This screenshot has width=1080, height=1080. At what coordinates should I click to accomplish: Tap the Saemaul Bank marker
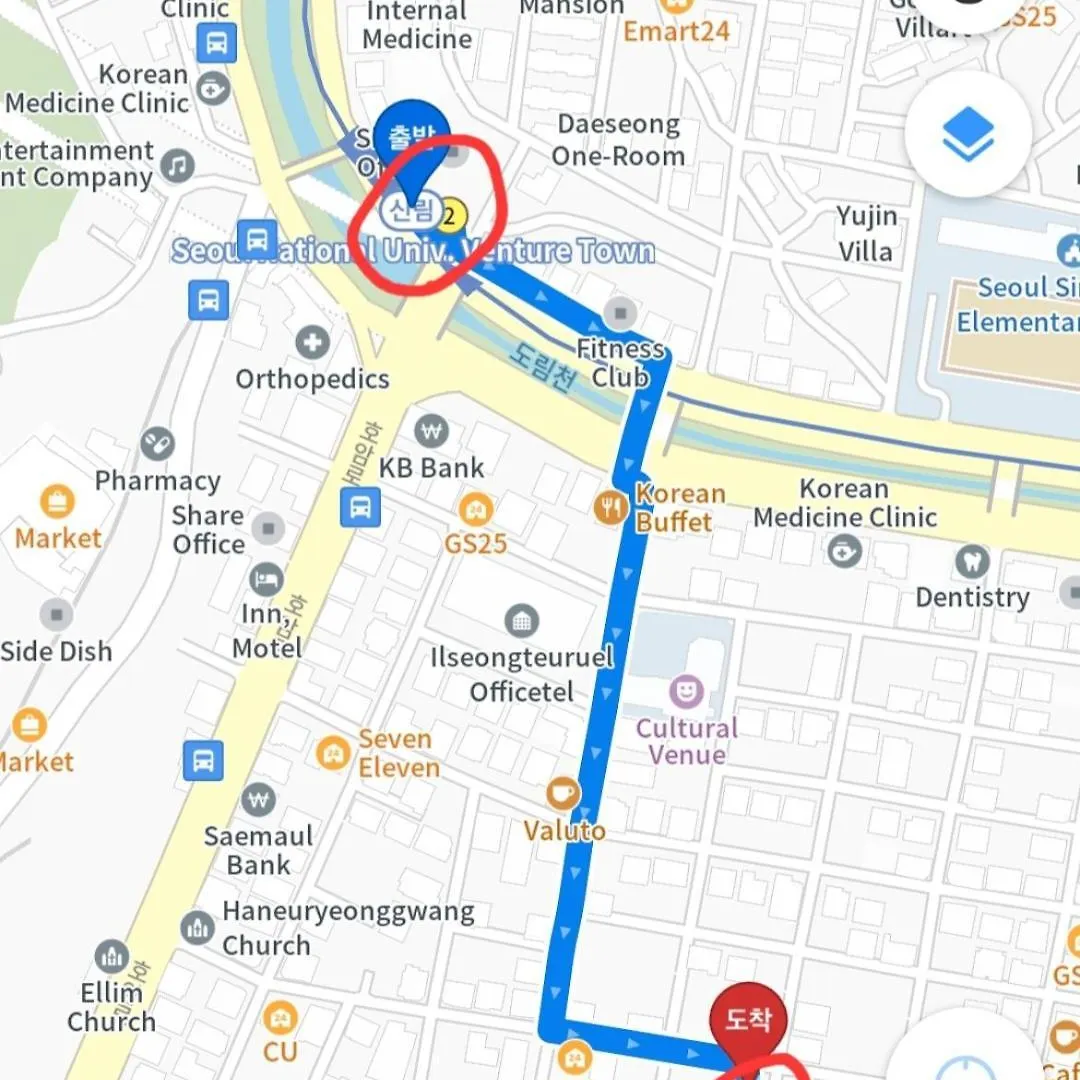click(x=258, y=800)
